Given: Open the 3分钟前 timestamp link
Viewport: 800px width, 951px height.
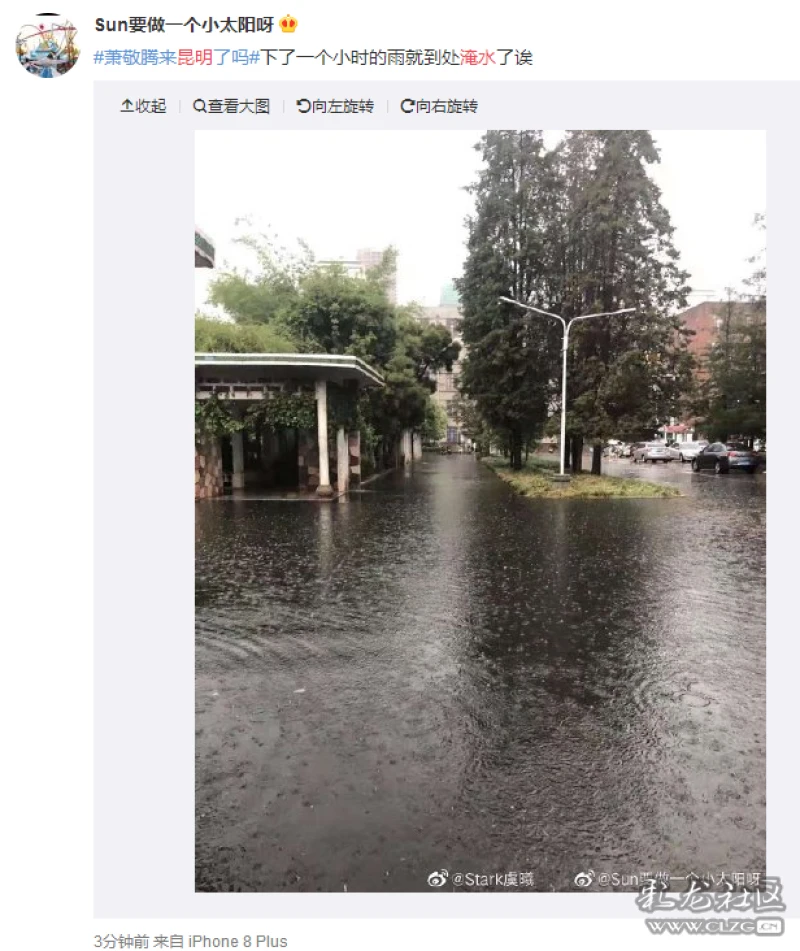Looking at the screenshot, I should pos(121,941).
